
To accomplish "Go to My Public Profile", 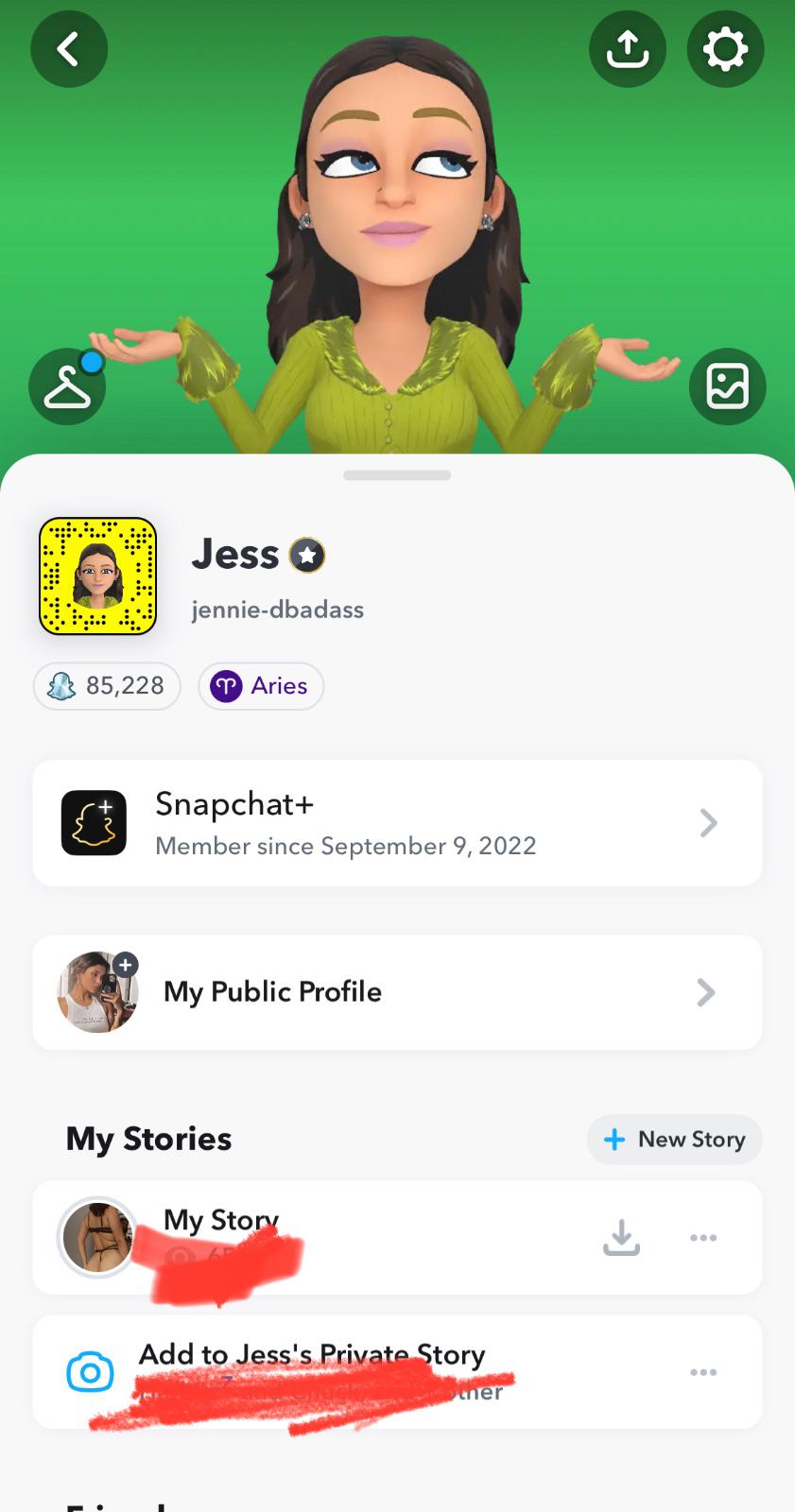I will (397, 992).
